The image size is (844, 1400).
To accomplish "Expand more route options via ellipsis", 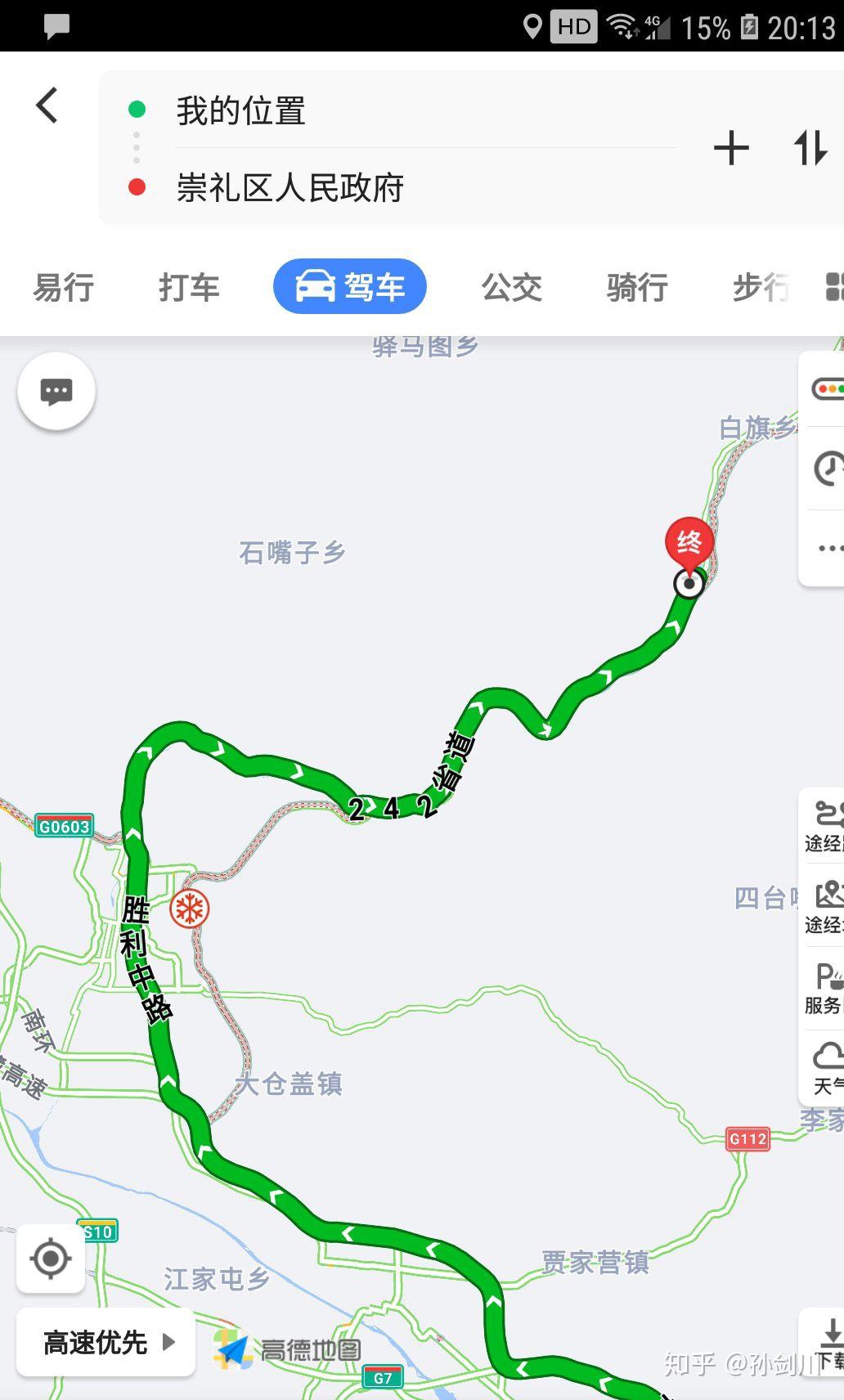I will click(x=830, y=546).
